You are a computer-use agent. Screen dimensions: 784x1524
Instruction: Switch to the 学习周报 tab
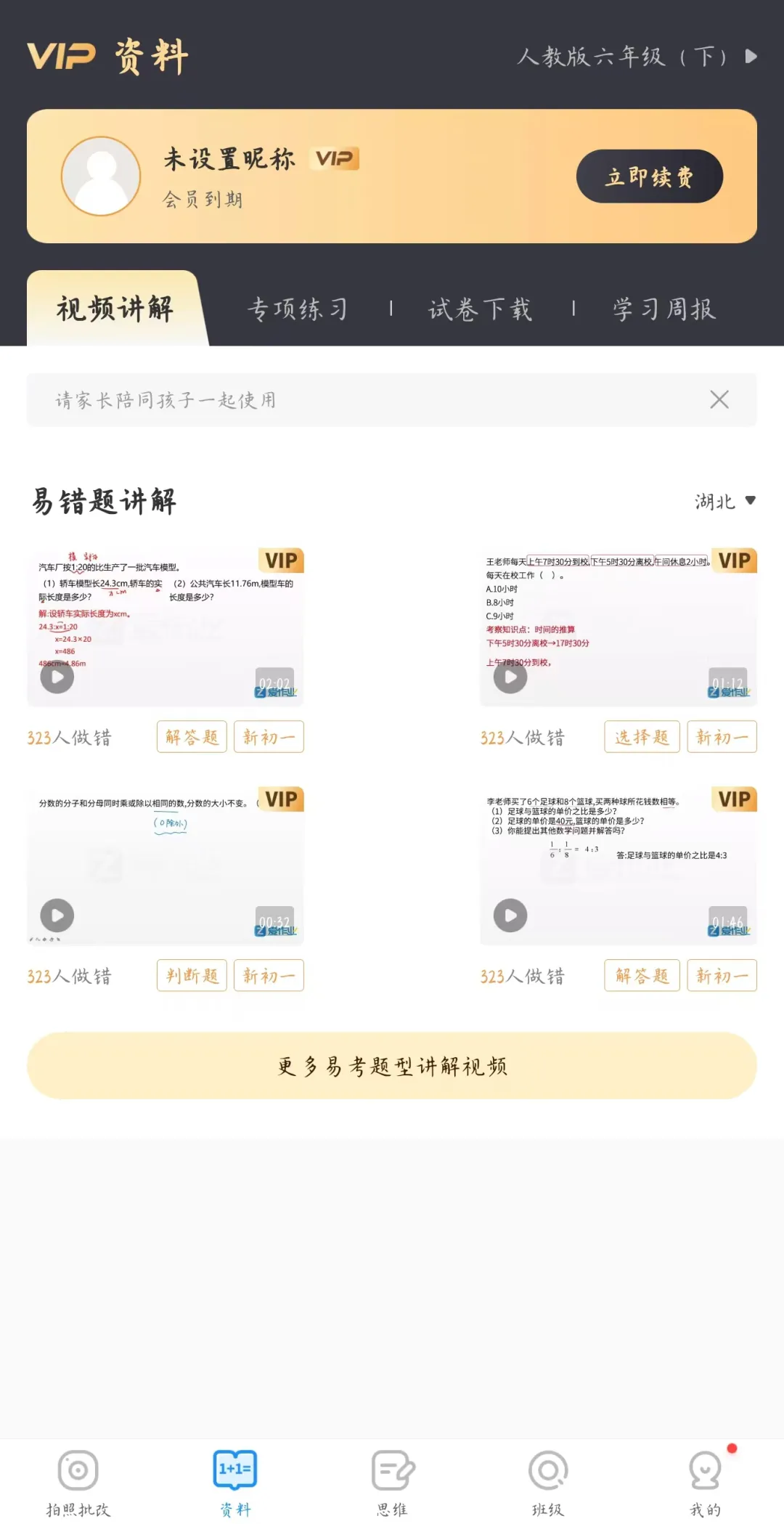[x=664, y=309]
